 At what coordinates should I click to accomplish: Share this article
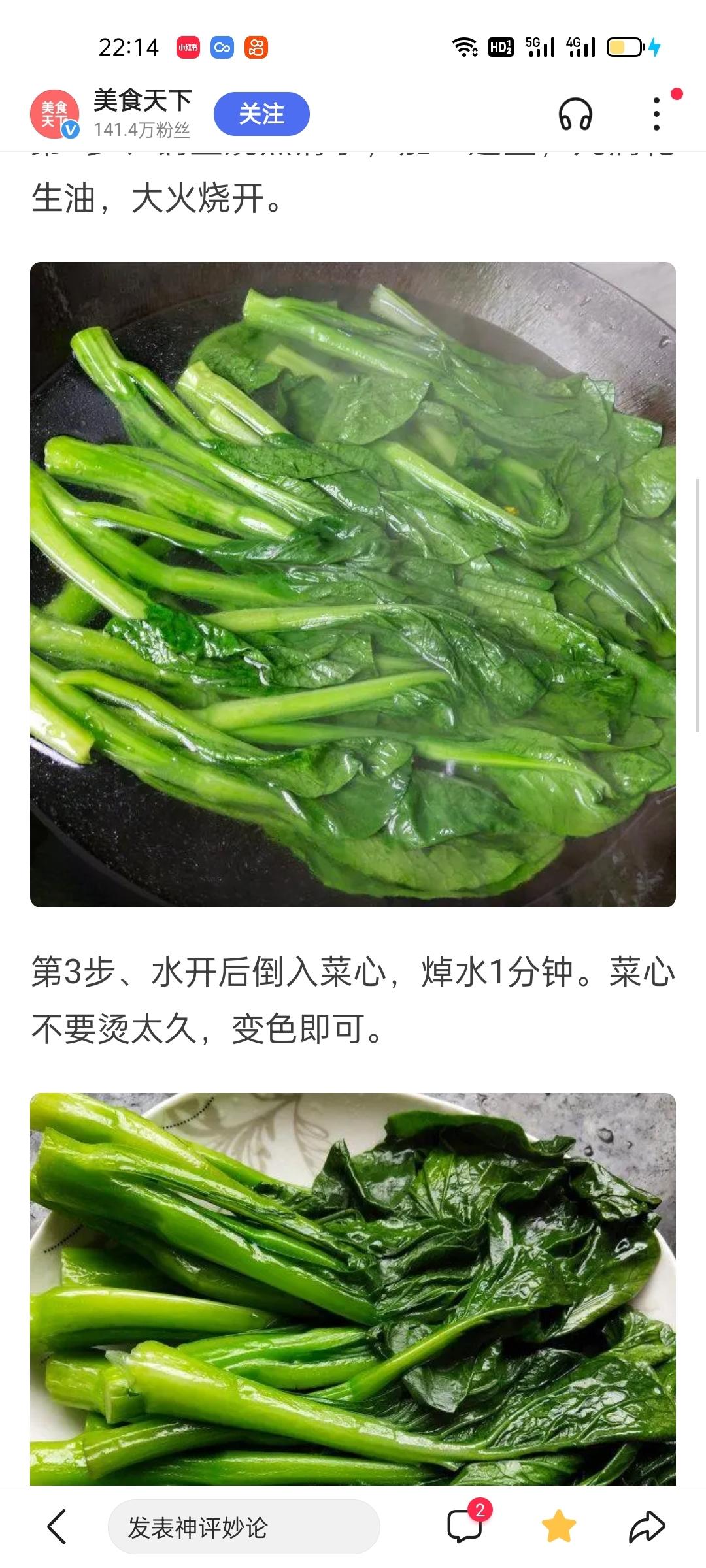pyautogui.click(x=647, y=1527)
